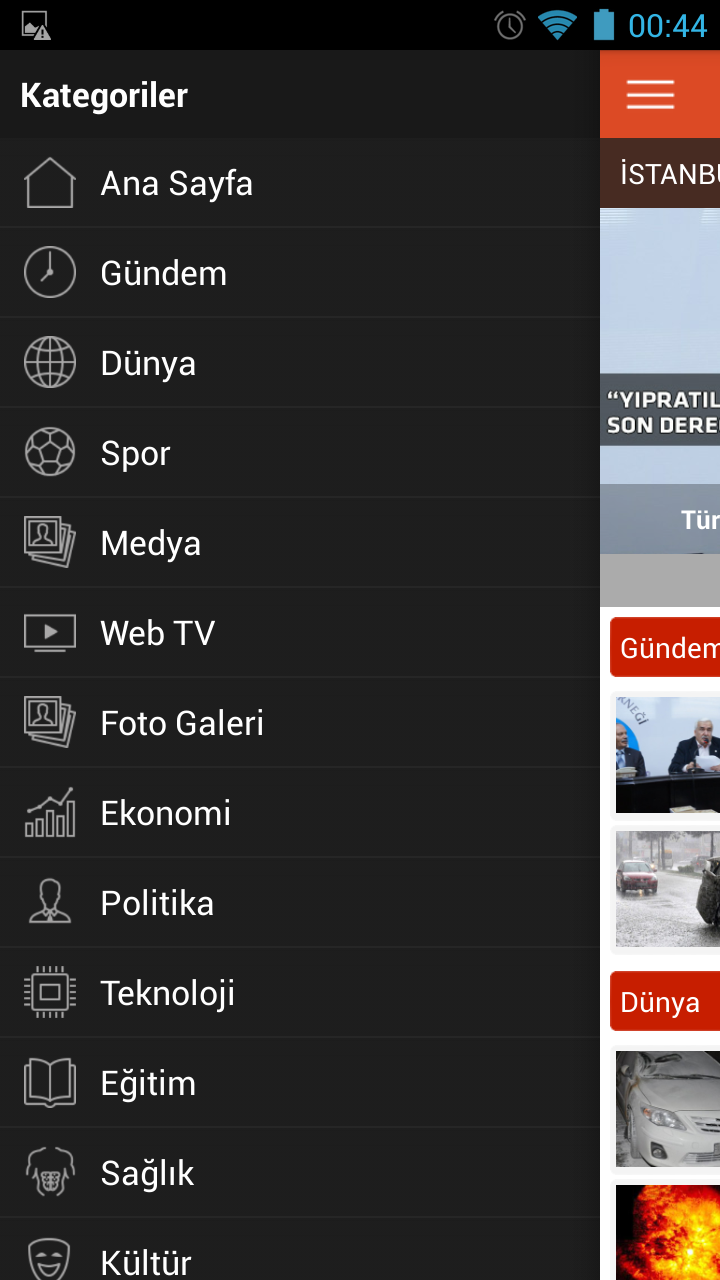
Task: Open the rainy road news thumbnail
Action: pos(668,889)
